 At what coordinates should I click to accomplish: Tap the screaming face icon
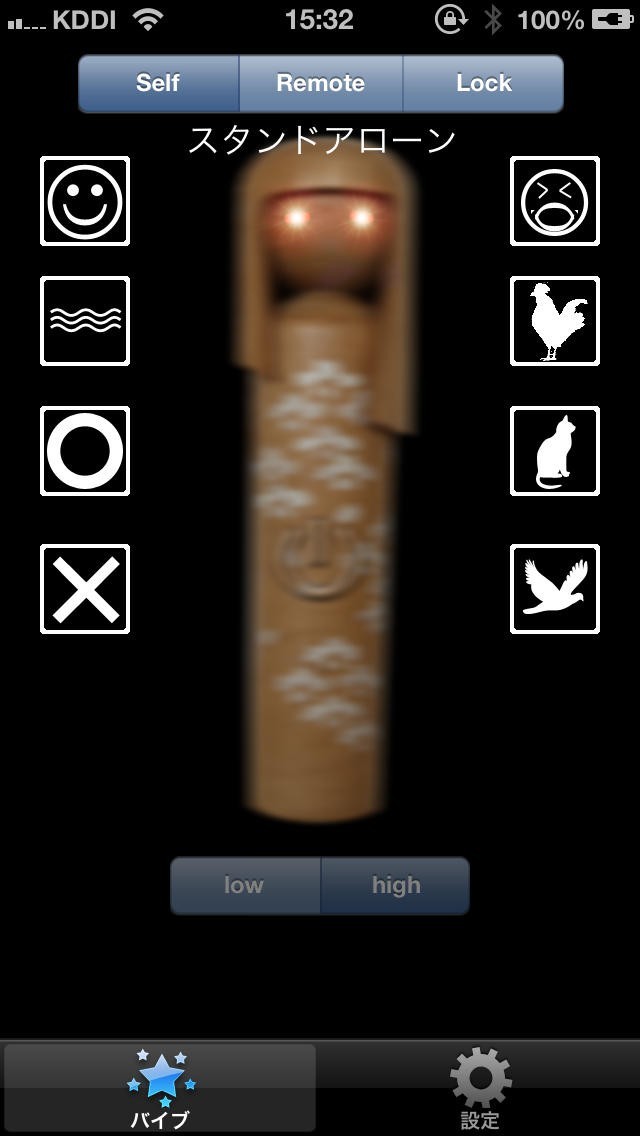click(555, 201)
